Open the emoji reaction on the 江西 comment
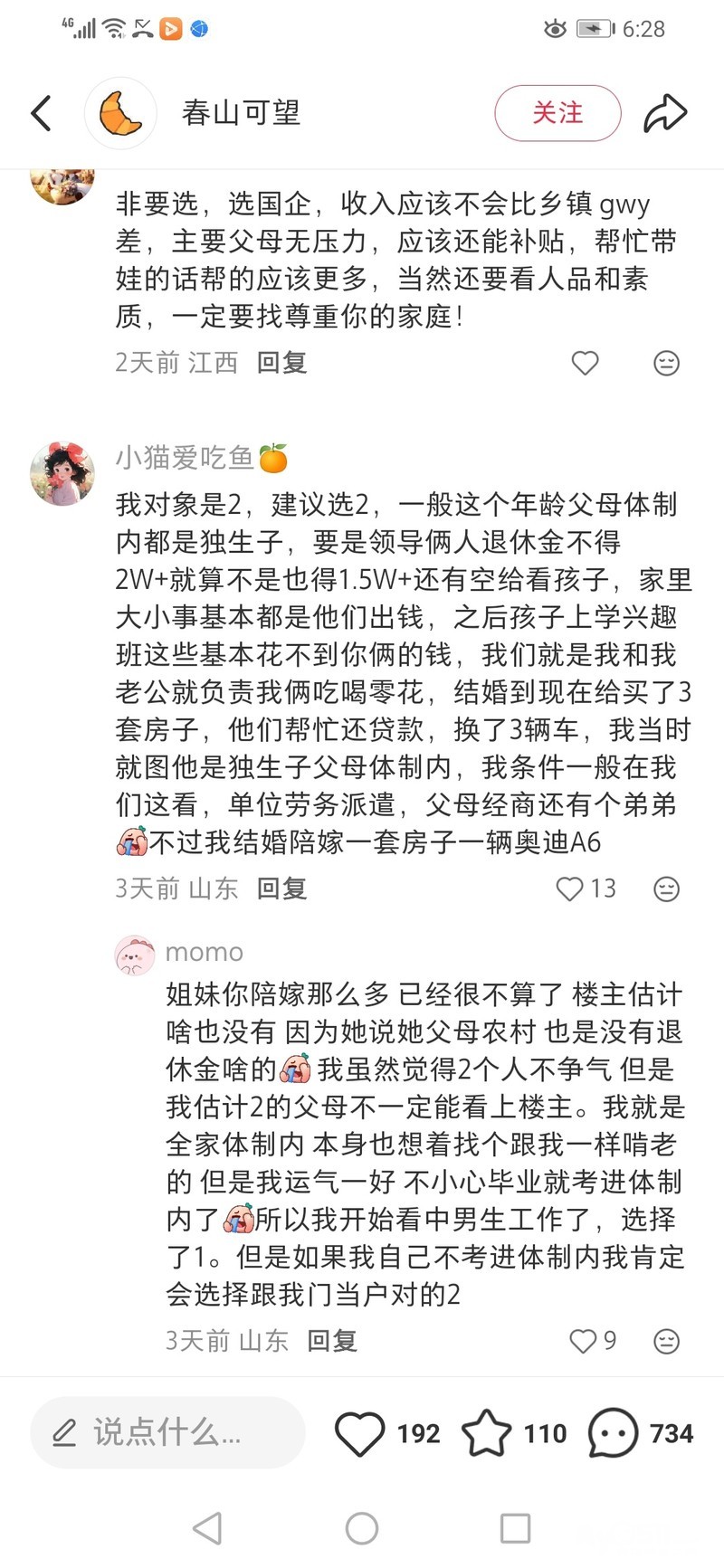The width and height of the screenshot is (724, 1568). (x=666, y=363)
